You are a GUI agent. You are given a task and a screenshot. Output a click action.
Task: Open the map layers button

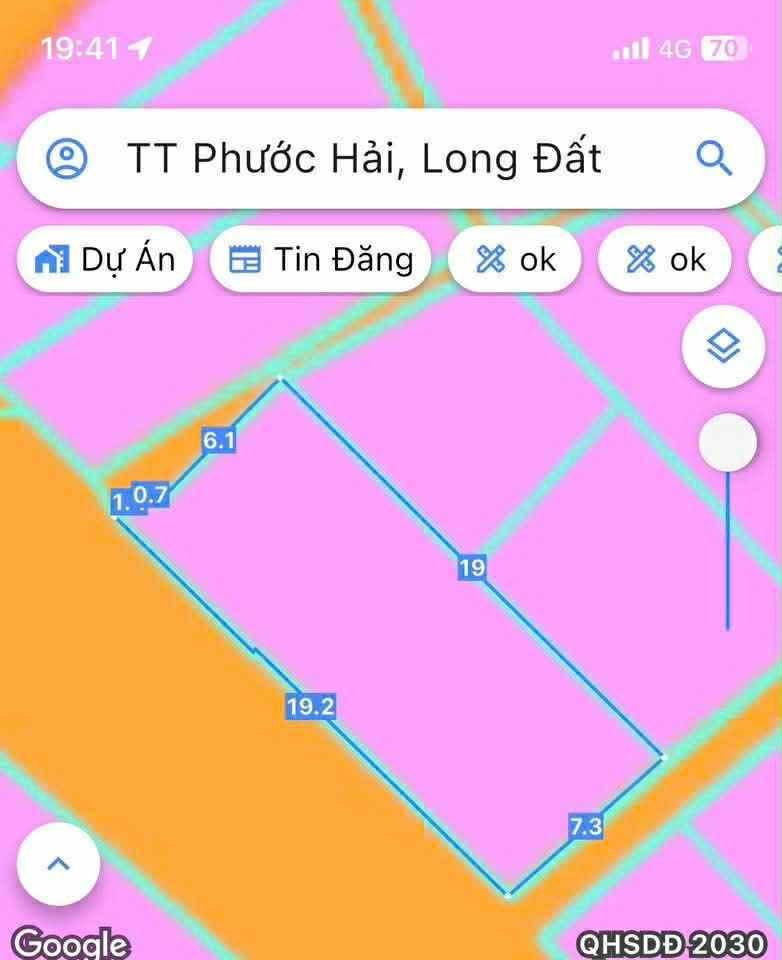point(724,347)
